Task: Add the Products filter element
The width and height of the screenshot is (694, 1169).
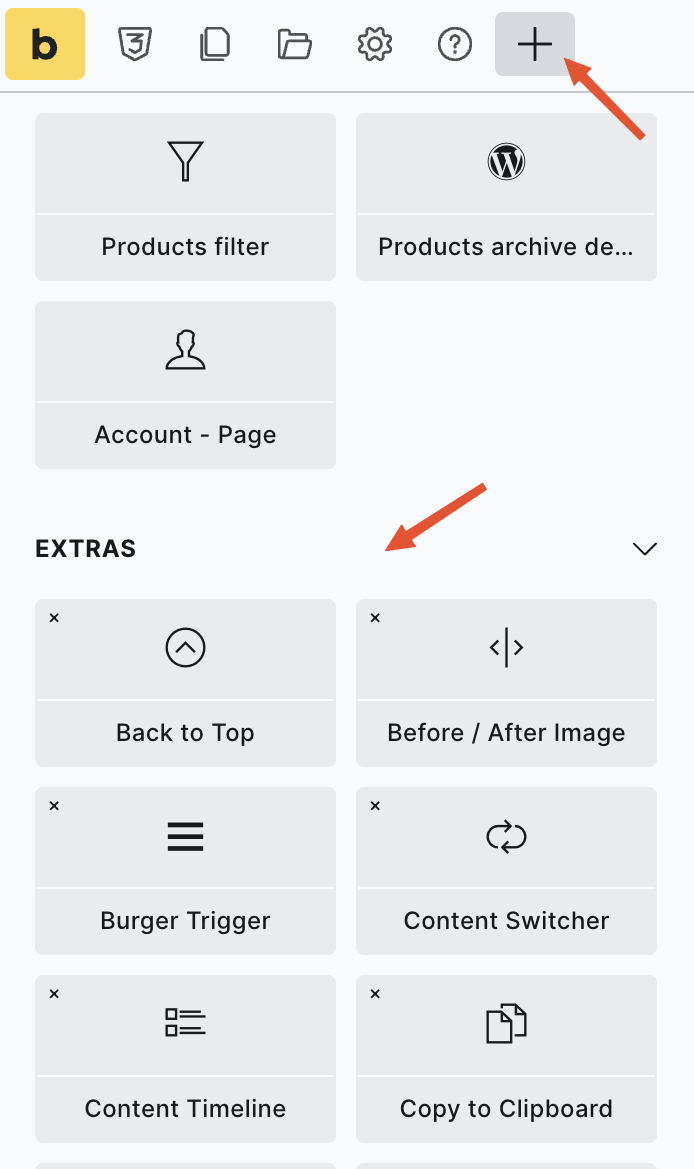Action: pyautogui.click(x=185, y=197)
